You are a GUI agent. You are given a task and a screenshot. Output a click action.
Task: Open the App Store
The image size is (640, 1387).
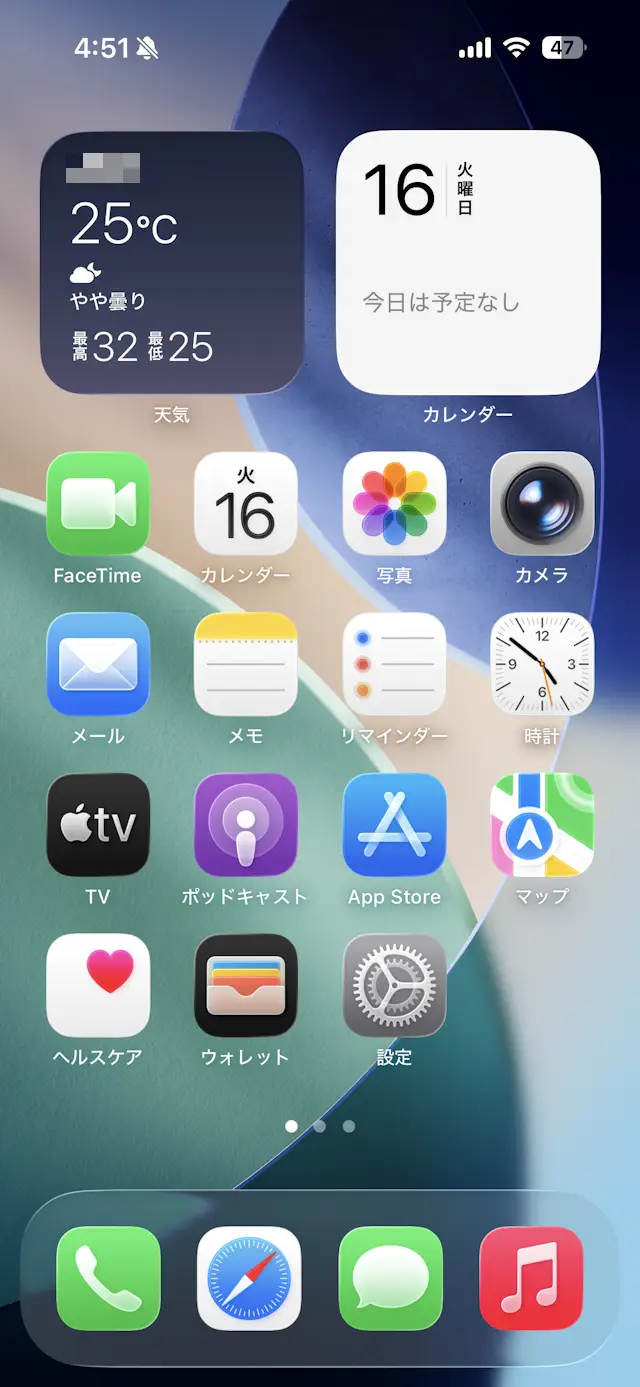(394, 825)
